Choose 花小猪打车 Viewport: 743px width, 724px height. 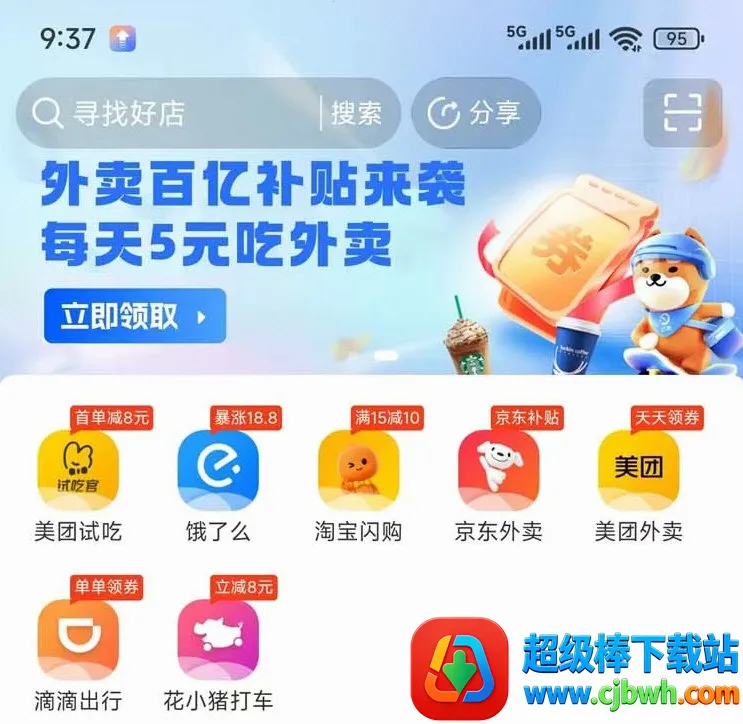[x=218, y=641]
